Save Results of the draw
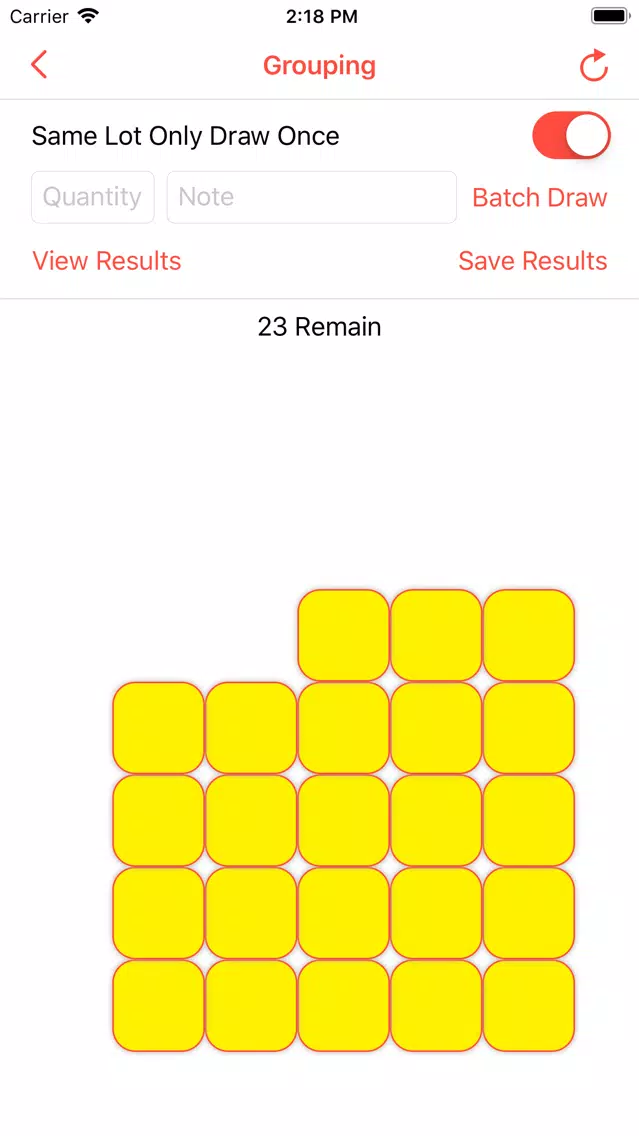Image resolution: width=639 pixels, height=1136 pixels. 532,261
